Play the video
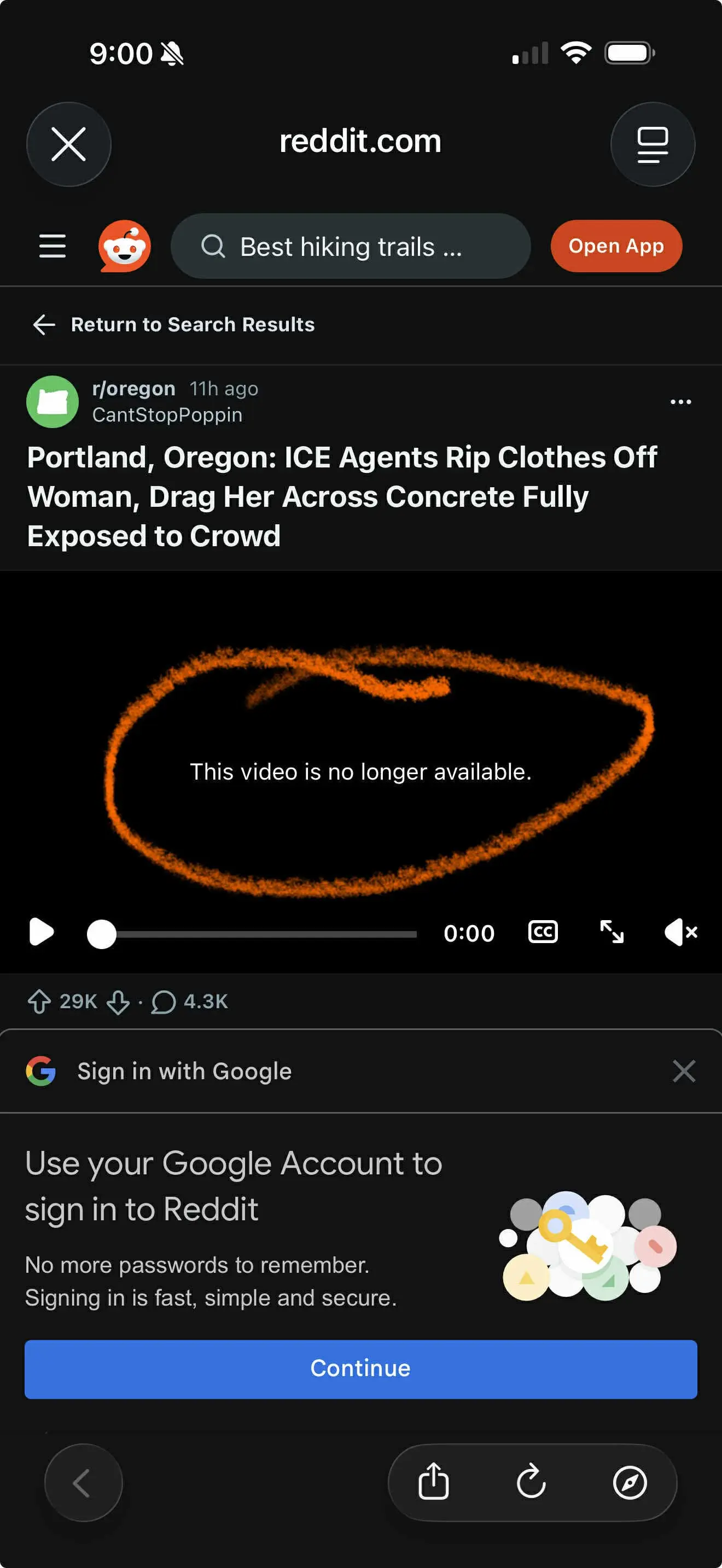The width and height of the screenshot is (722, 1568). (x=42, y=932)
